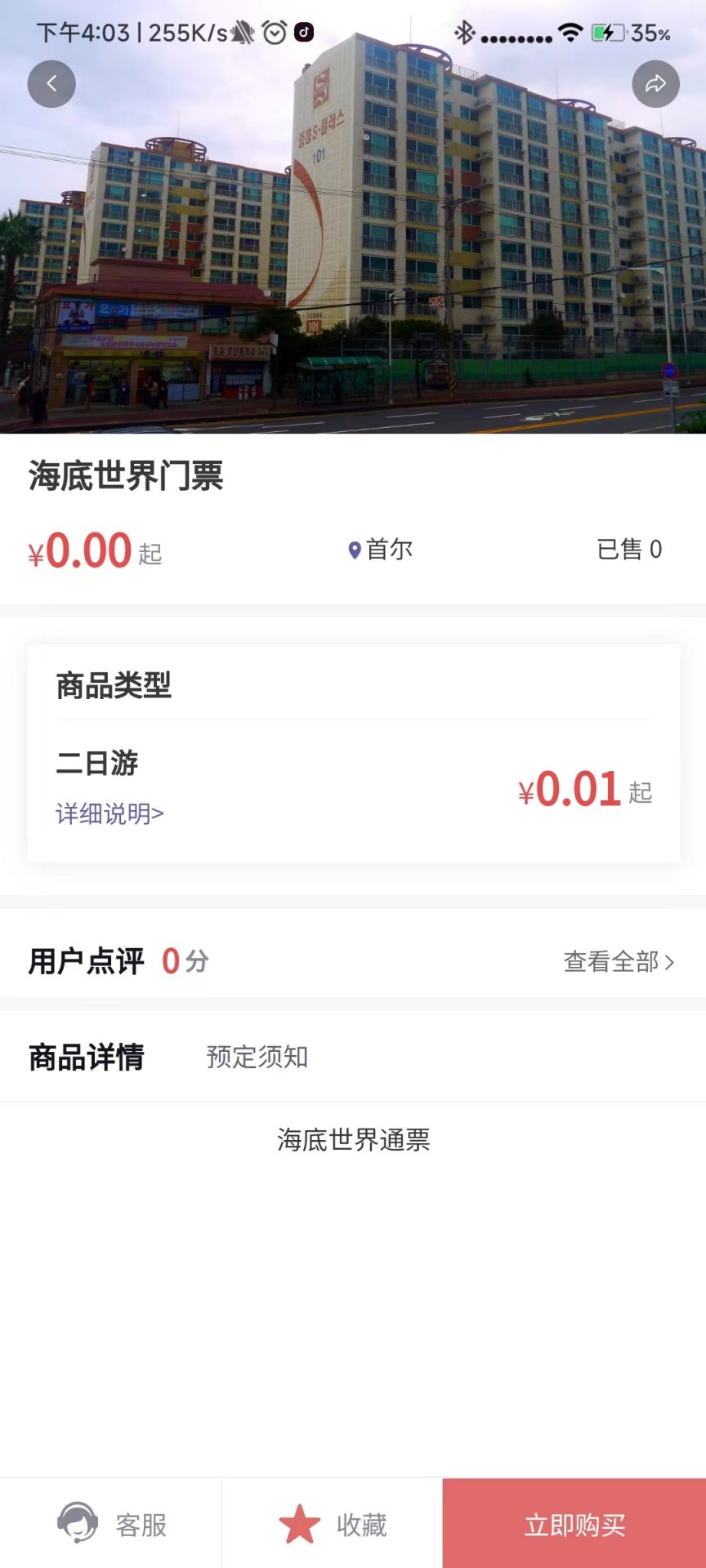Select the 商品详情 tab
706x1568 pixels.
point(86,1057)
